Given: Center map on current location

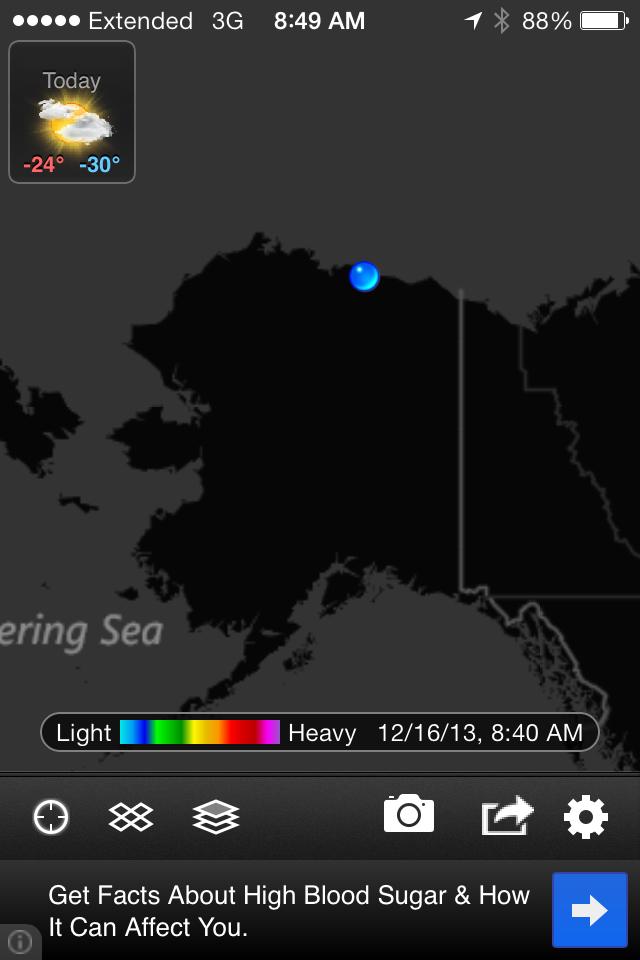Looking at the screenshot, I should (51, 817).
